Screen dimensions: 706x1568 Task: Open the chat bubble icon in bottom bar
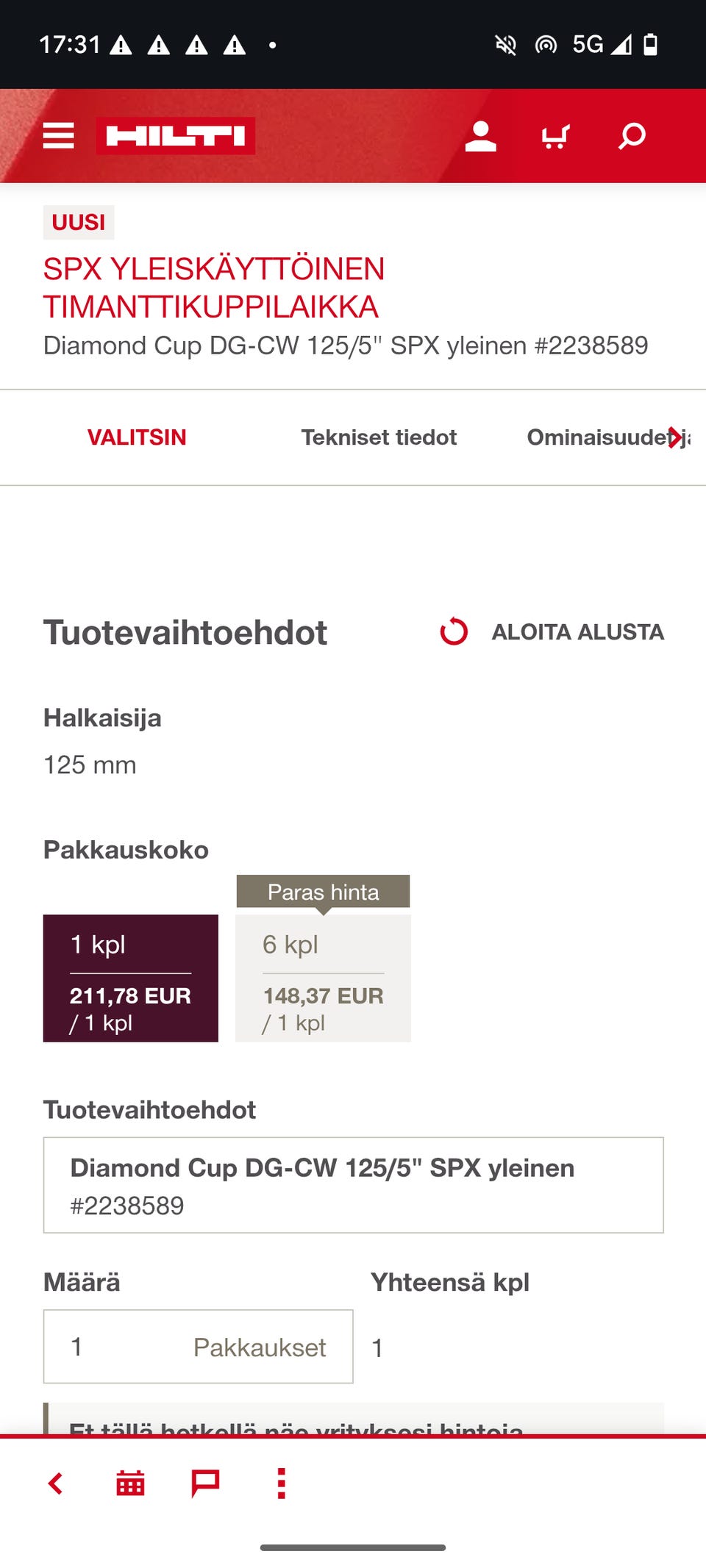(205, 1483)
